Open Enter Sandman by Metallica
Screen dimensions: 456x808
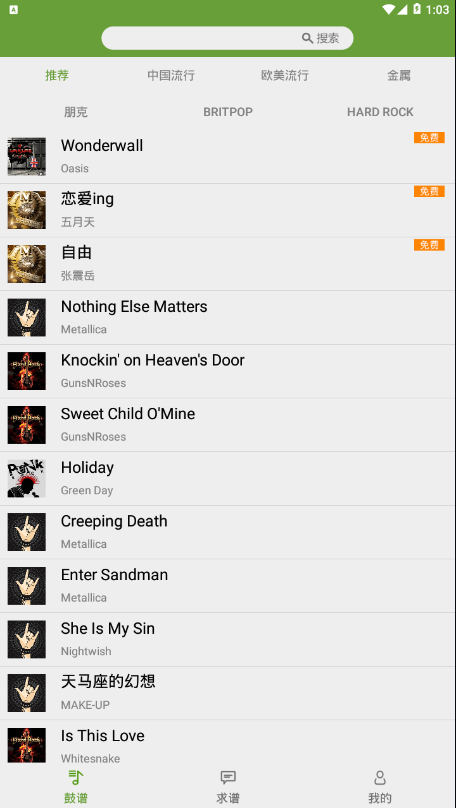click(228, 585)
